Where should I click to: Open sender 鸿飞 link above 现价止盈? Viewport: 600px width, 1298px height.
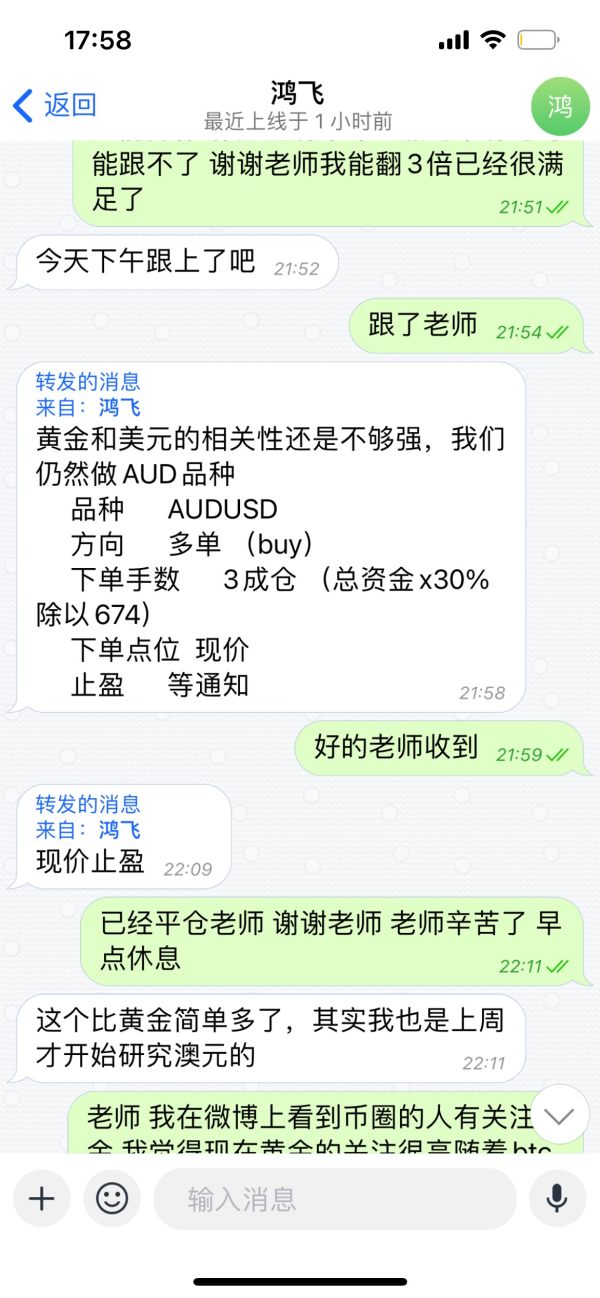[120, 830]
